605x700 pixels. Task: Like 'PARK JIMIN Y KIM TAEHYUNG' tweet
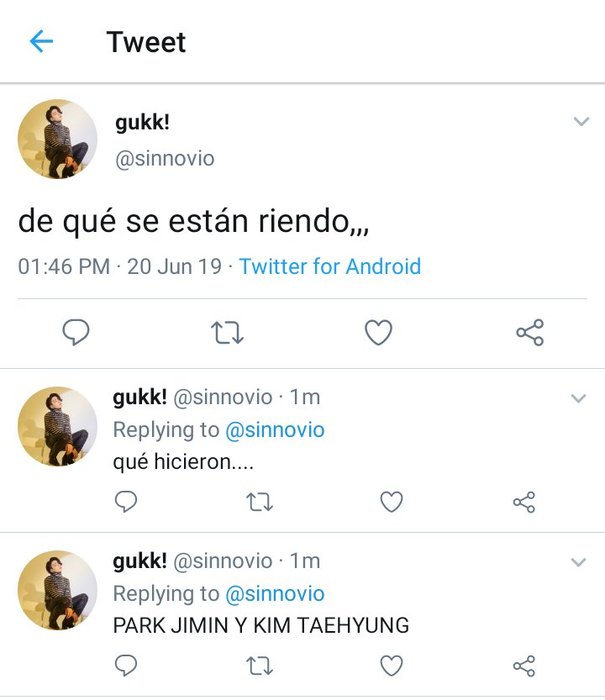point(392,665)
